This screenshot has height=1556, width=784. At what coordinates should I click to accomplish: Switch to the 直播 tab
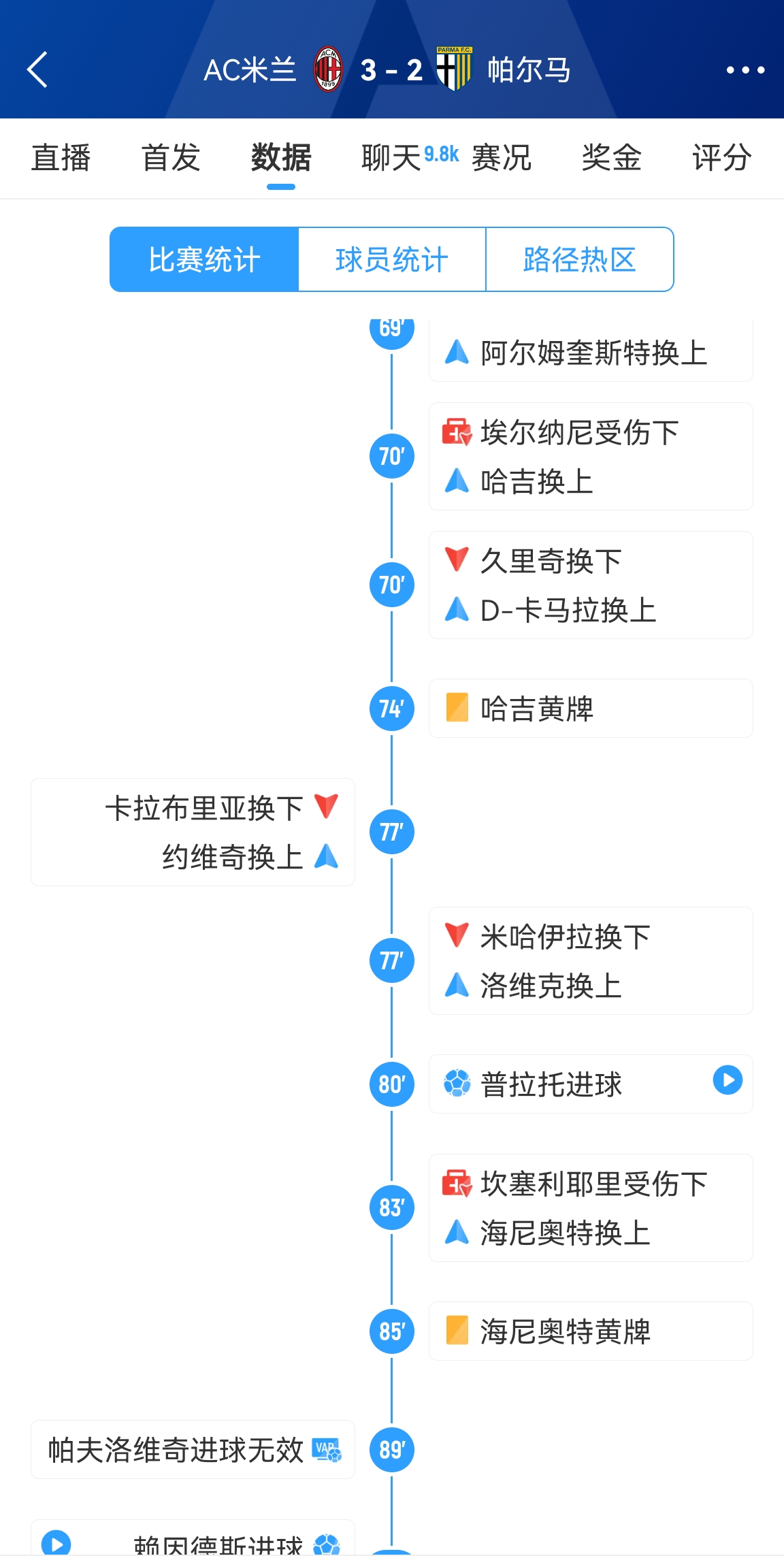61,158
